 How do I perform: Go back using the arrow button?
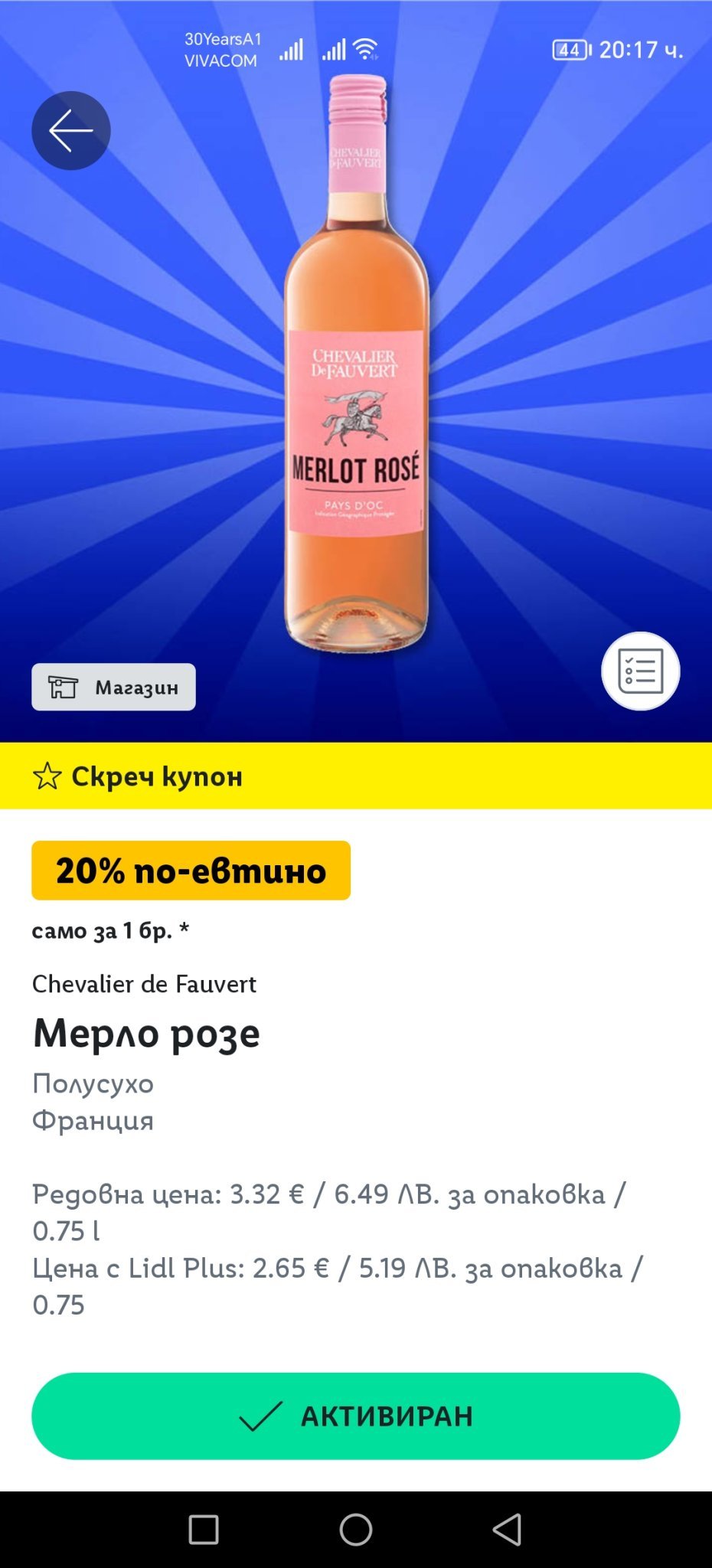pyautogui.click(x=70, y=131)
